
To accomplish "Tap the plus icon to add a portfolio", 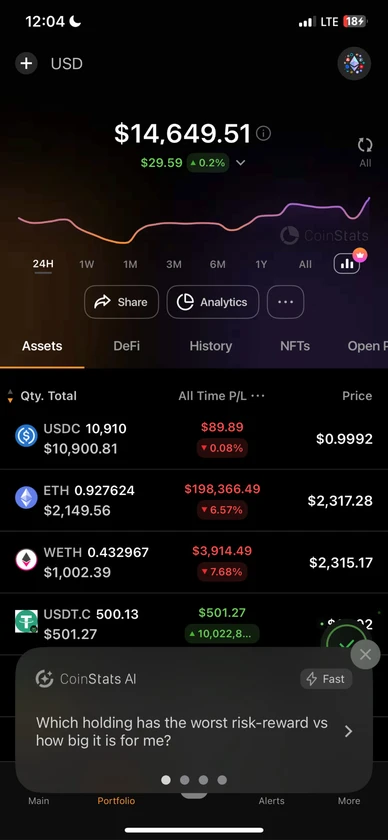I will coord(26,64).
